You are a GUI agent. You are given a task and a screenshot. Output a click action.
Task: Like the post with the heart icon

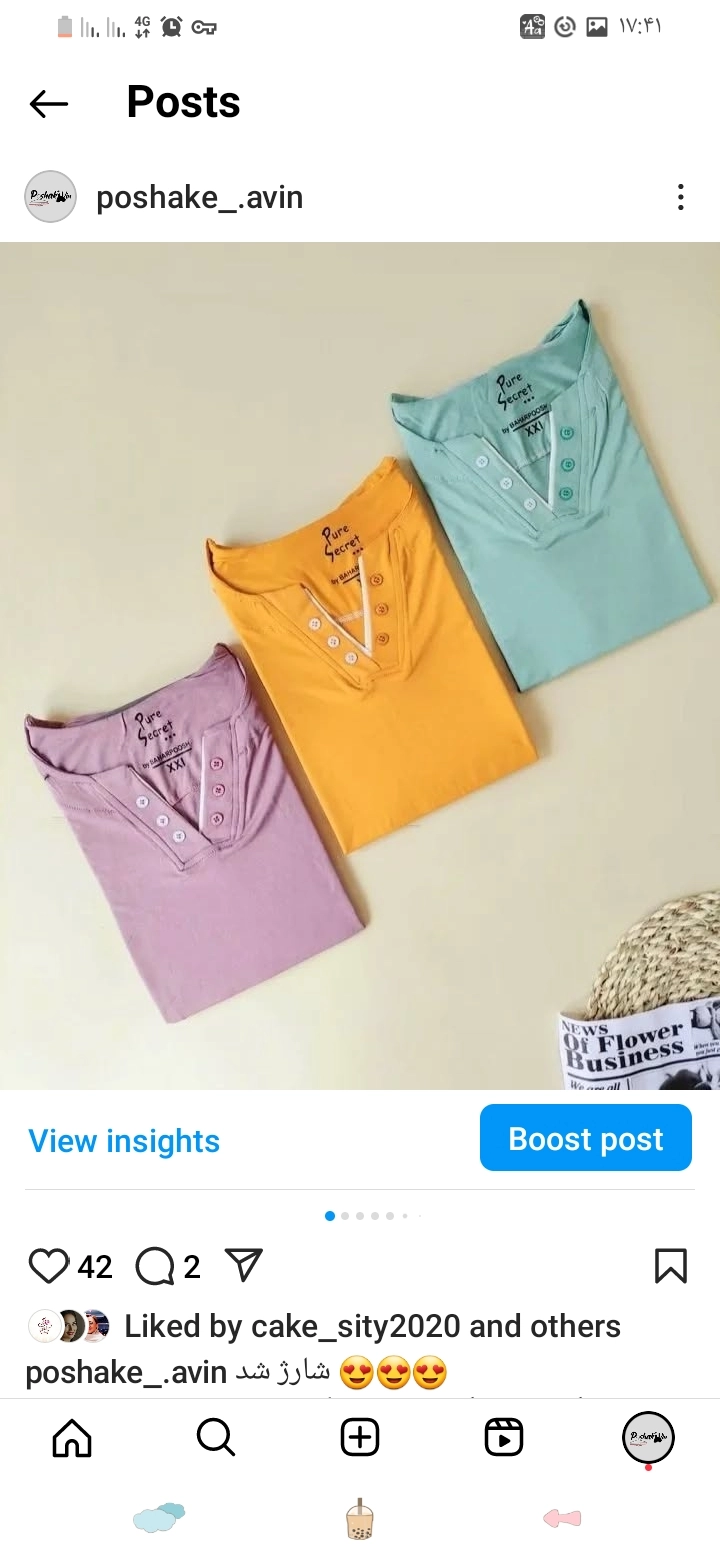49,1266
